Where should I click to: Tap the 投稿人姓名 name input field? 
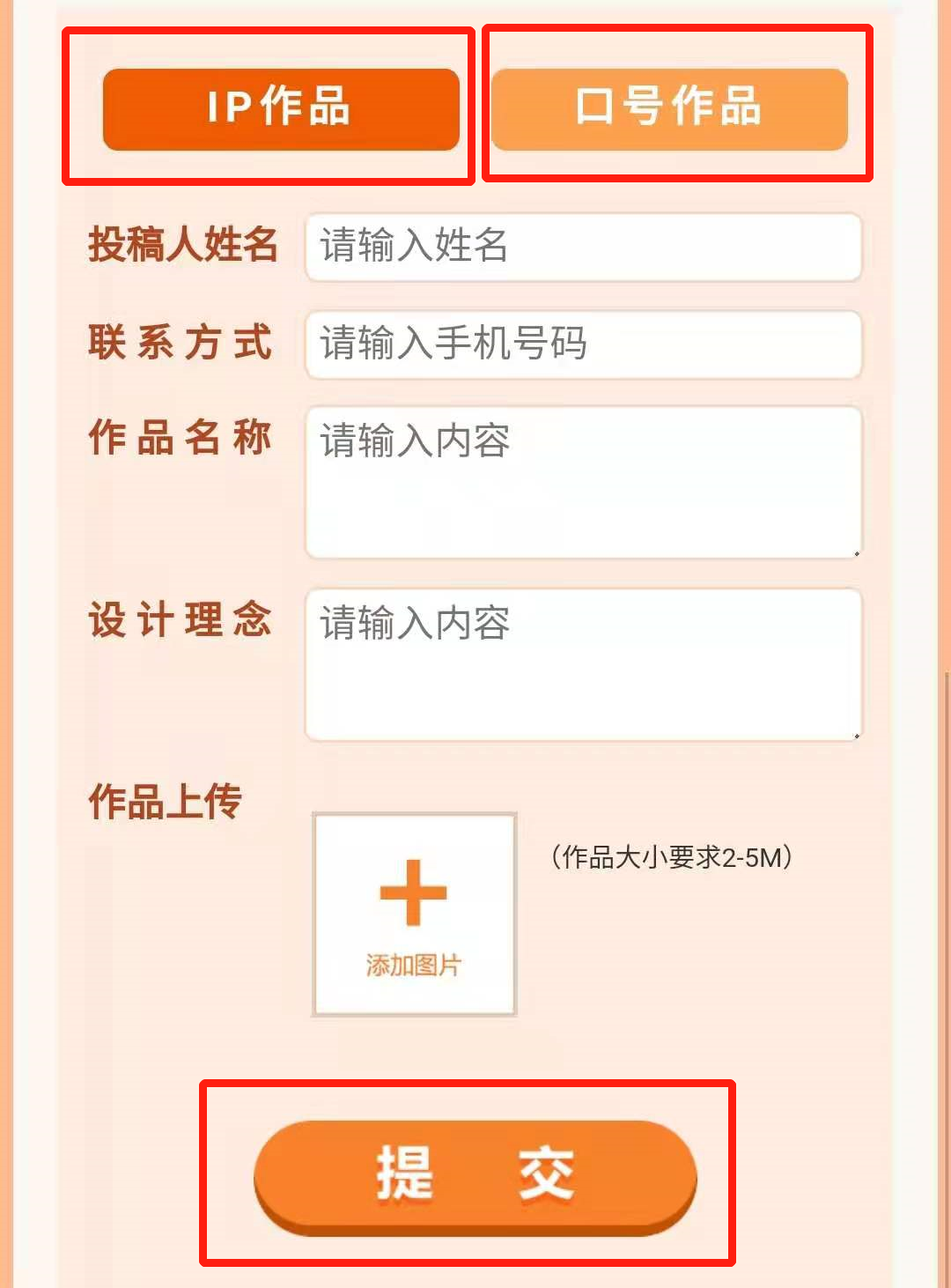pyautogui.click(x=582, y=247)
